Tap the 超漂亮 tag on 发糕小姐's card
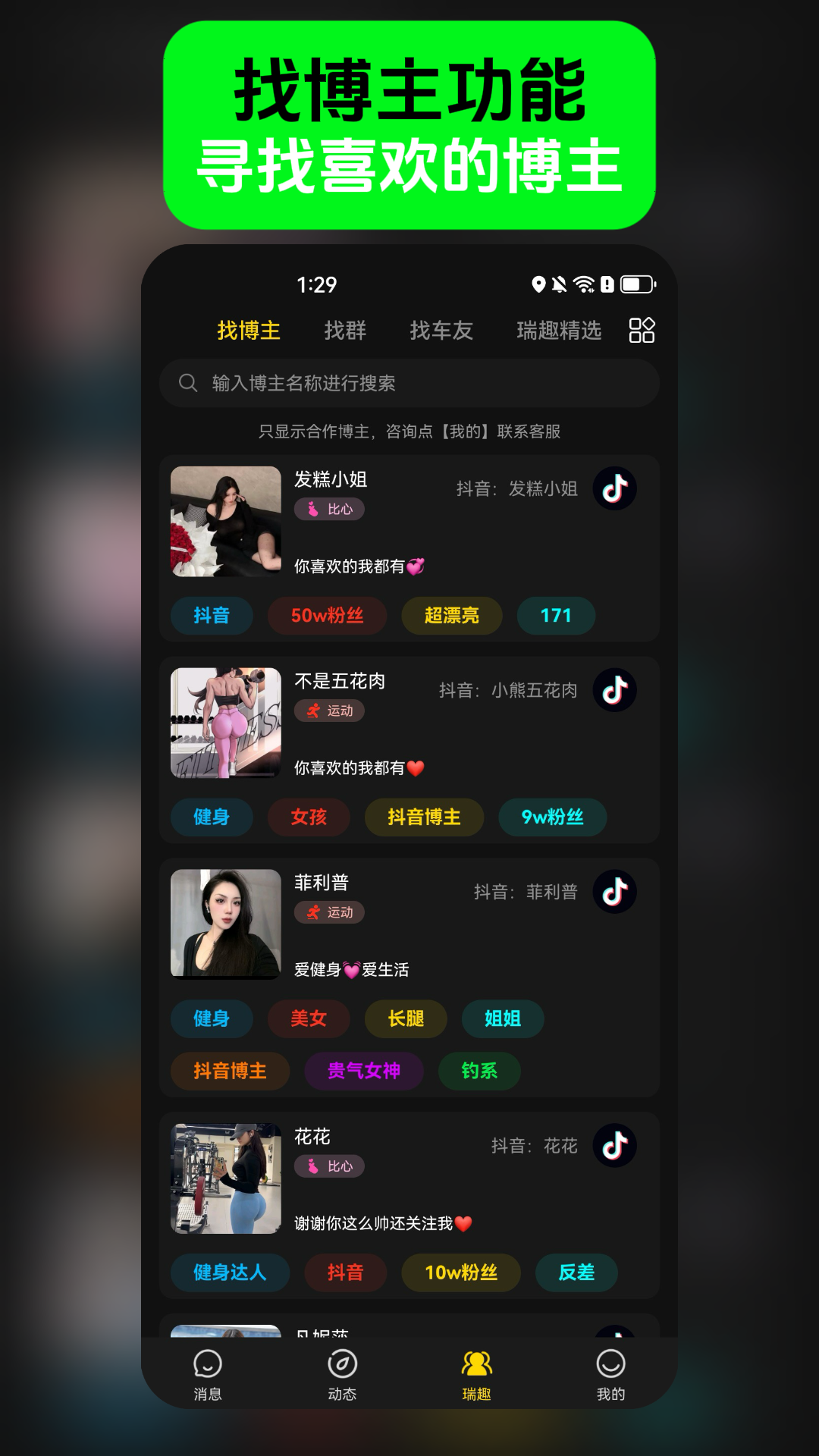This screenshot has width=819, height=1456. coord(451,616)
